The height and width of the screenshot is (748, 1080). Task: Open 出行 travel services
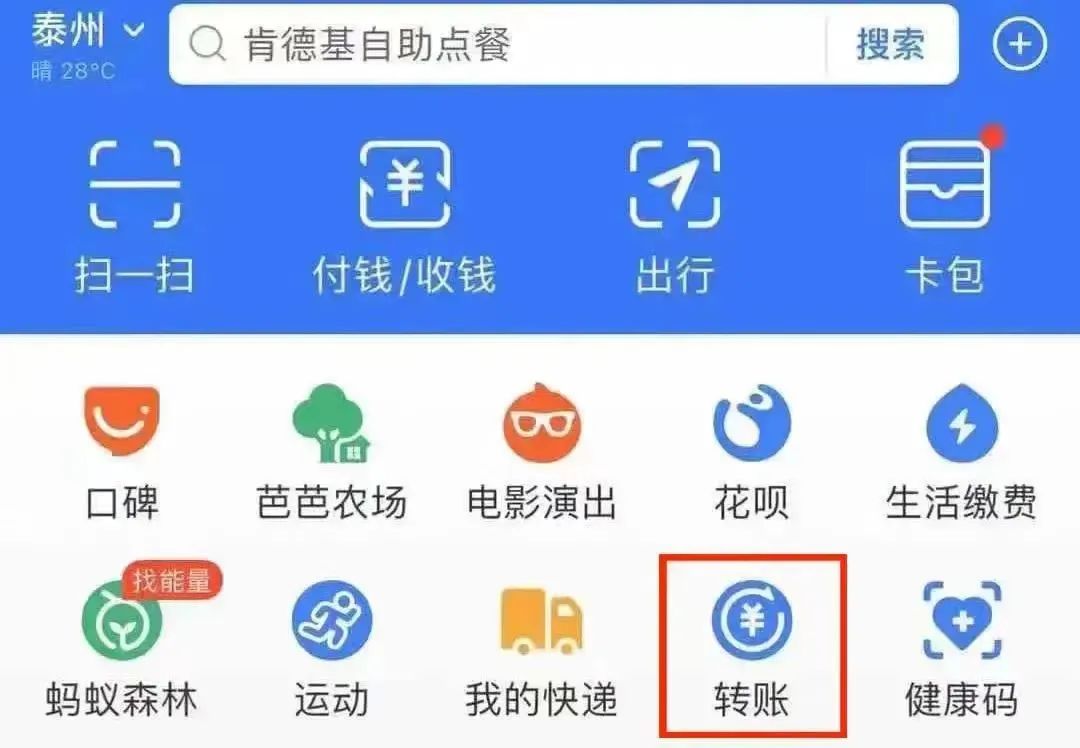coord(674,215)
